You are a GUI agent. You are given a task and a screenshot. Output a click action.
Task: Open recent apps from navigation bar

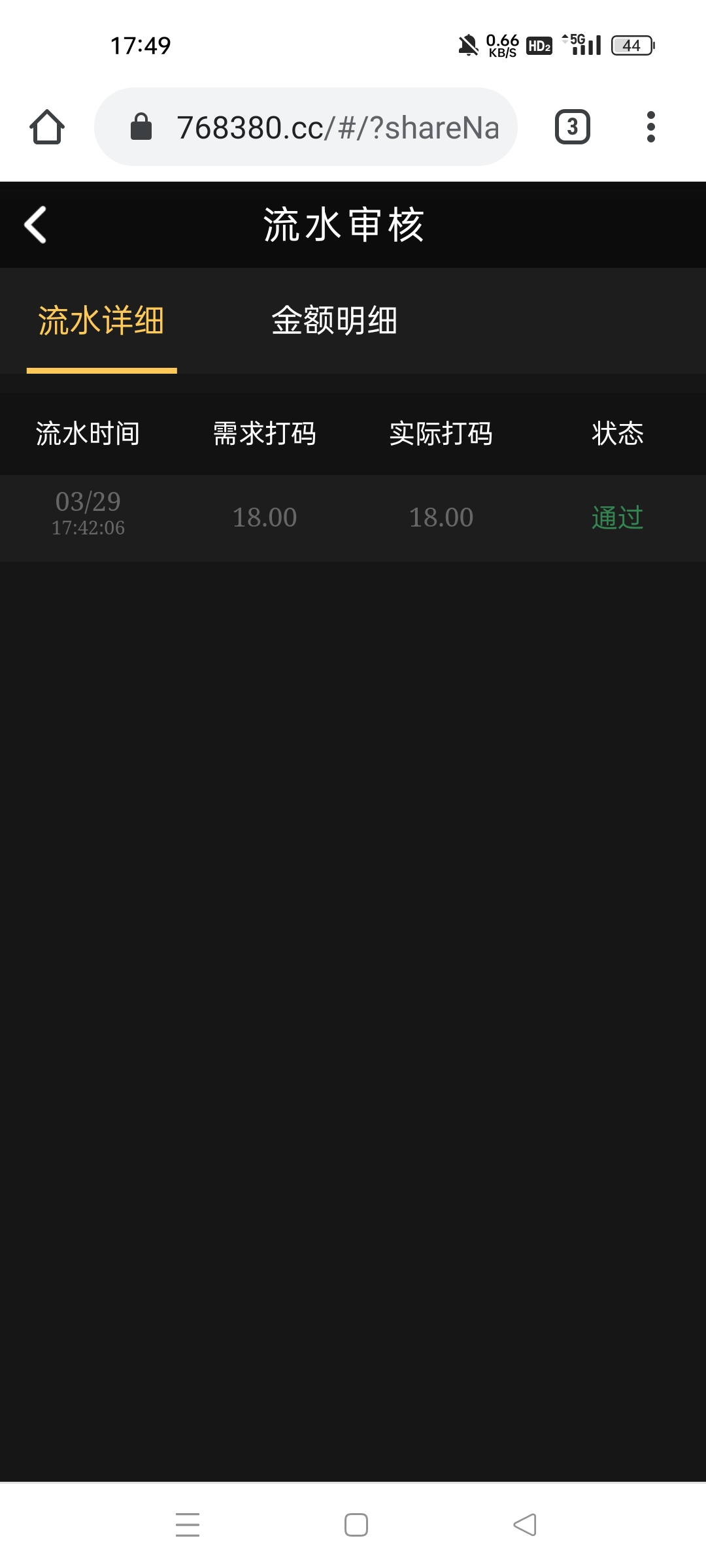(x=188, y=1524)
